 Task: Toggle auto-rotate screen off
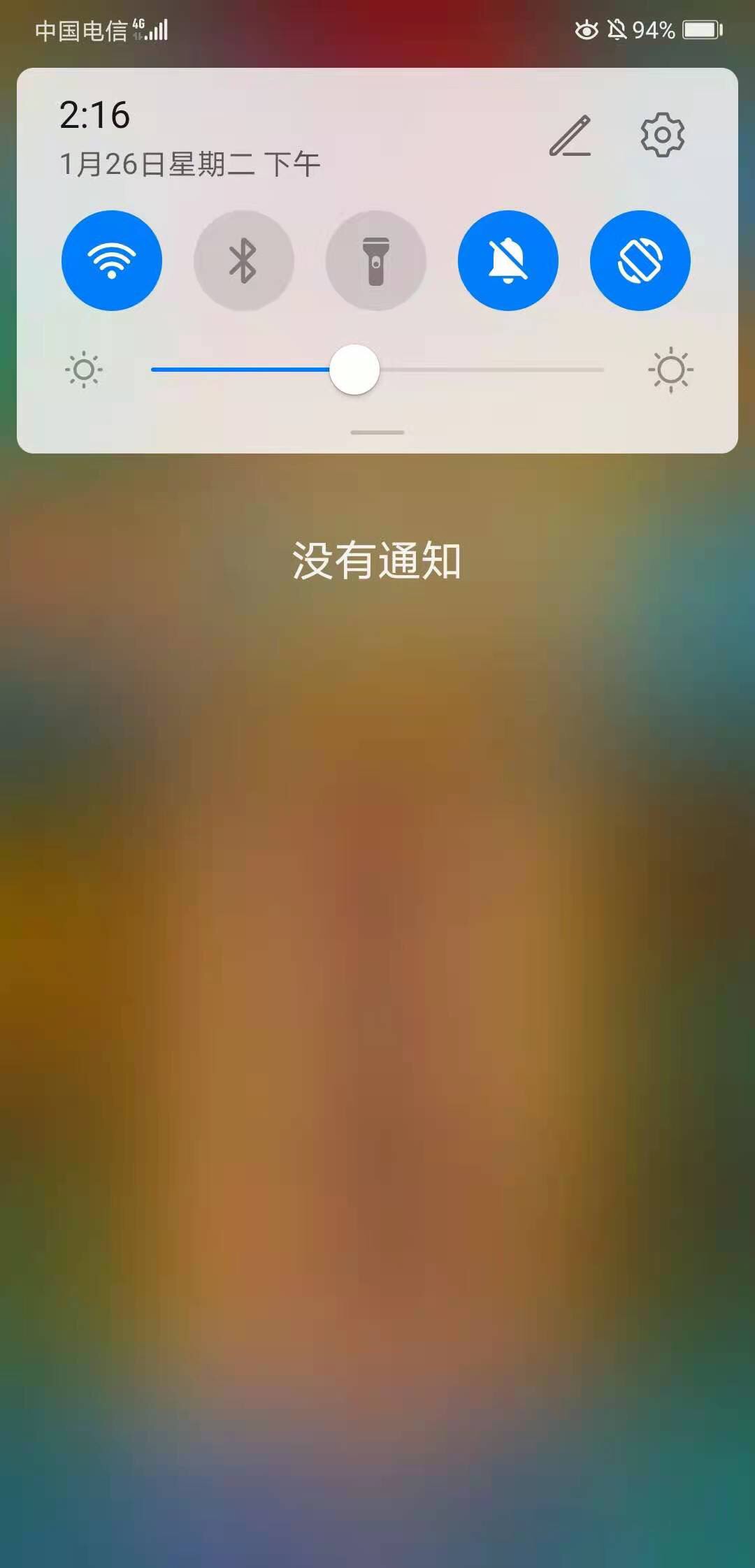(640, 261)
